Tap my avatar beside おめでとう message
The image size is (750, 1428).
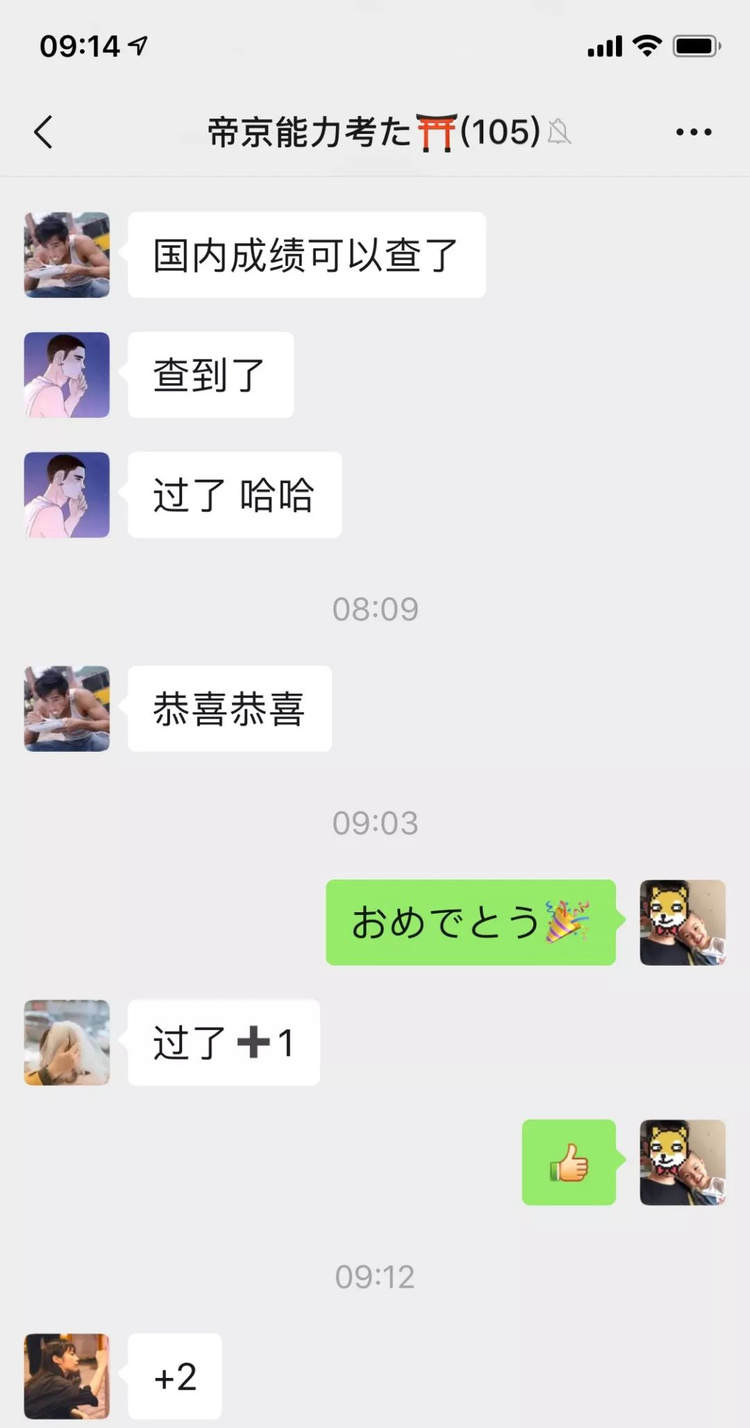(x=682, y=922)
